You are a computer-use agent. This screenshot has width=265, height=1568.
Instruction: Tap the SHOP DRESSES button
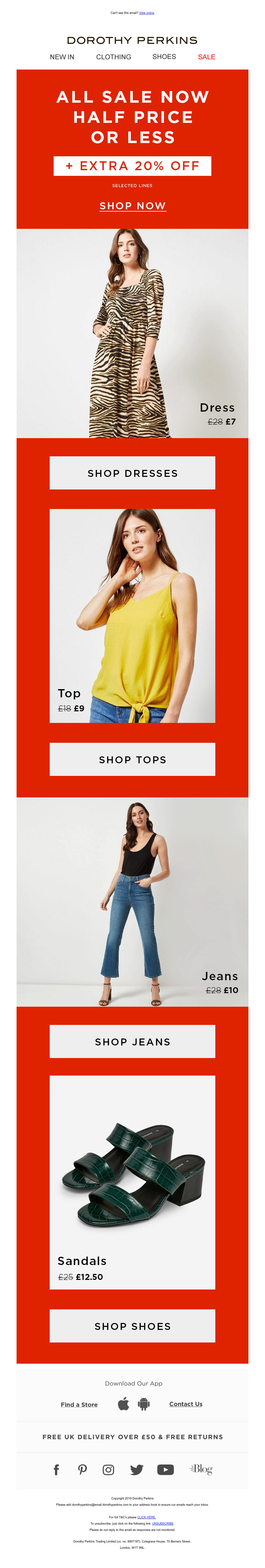[x=132, y=473]
